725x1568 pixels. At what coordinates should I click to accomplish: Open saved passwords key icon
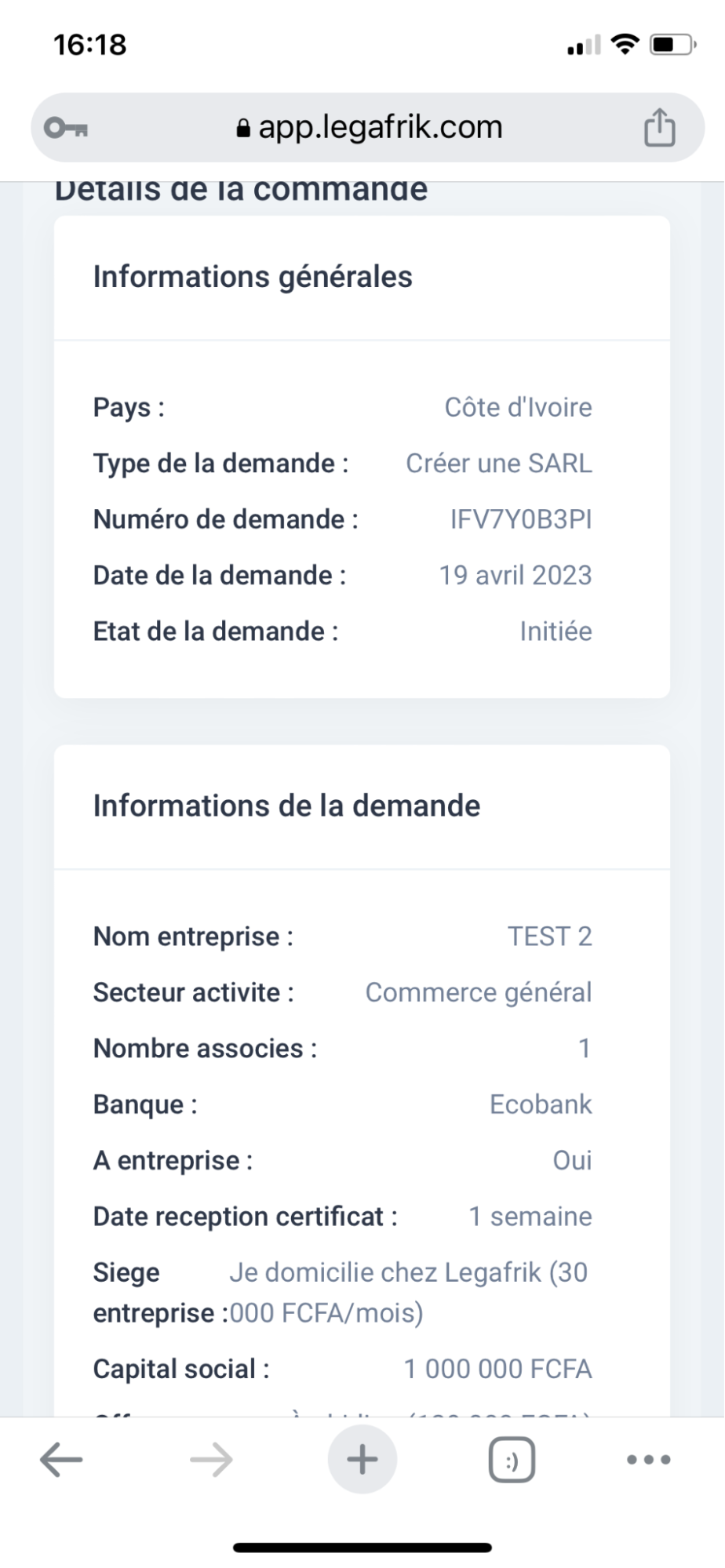pyautogui.click(x=66, y=127)
